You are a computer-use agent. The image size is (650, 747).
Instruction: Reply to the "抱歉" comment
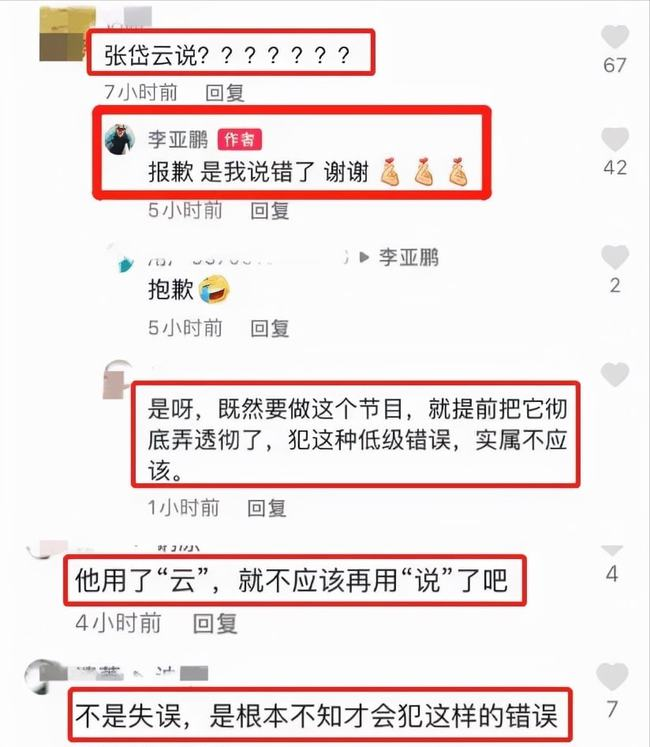pos(269,327)
